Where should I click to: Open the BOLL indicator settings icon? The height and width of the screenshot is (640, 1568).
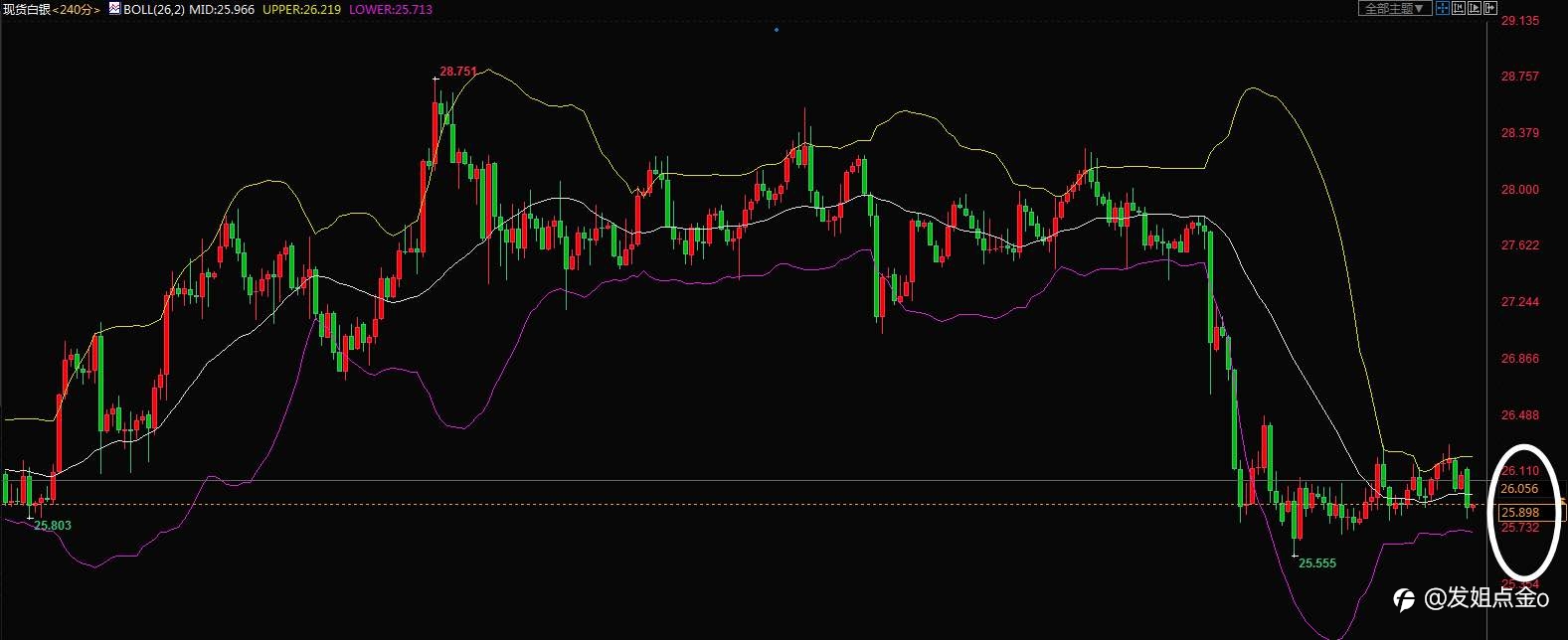(x=114, y=9)
